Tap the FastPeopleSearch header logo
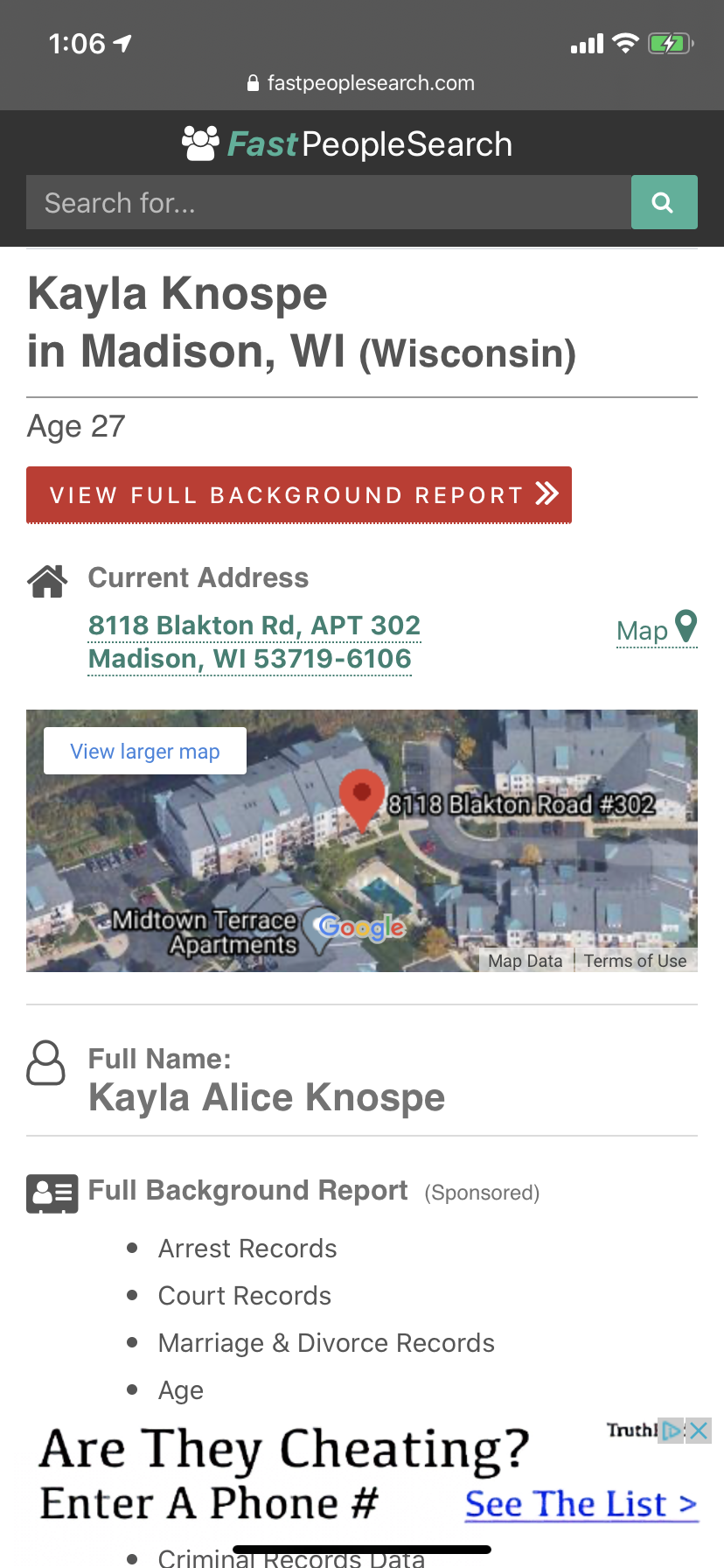This screenshot has width=724, height=1568. tap(347, 143)
